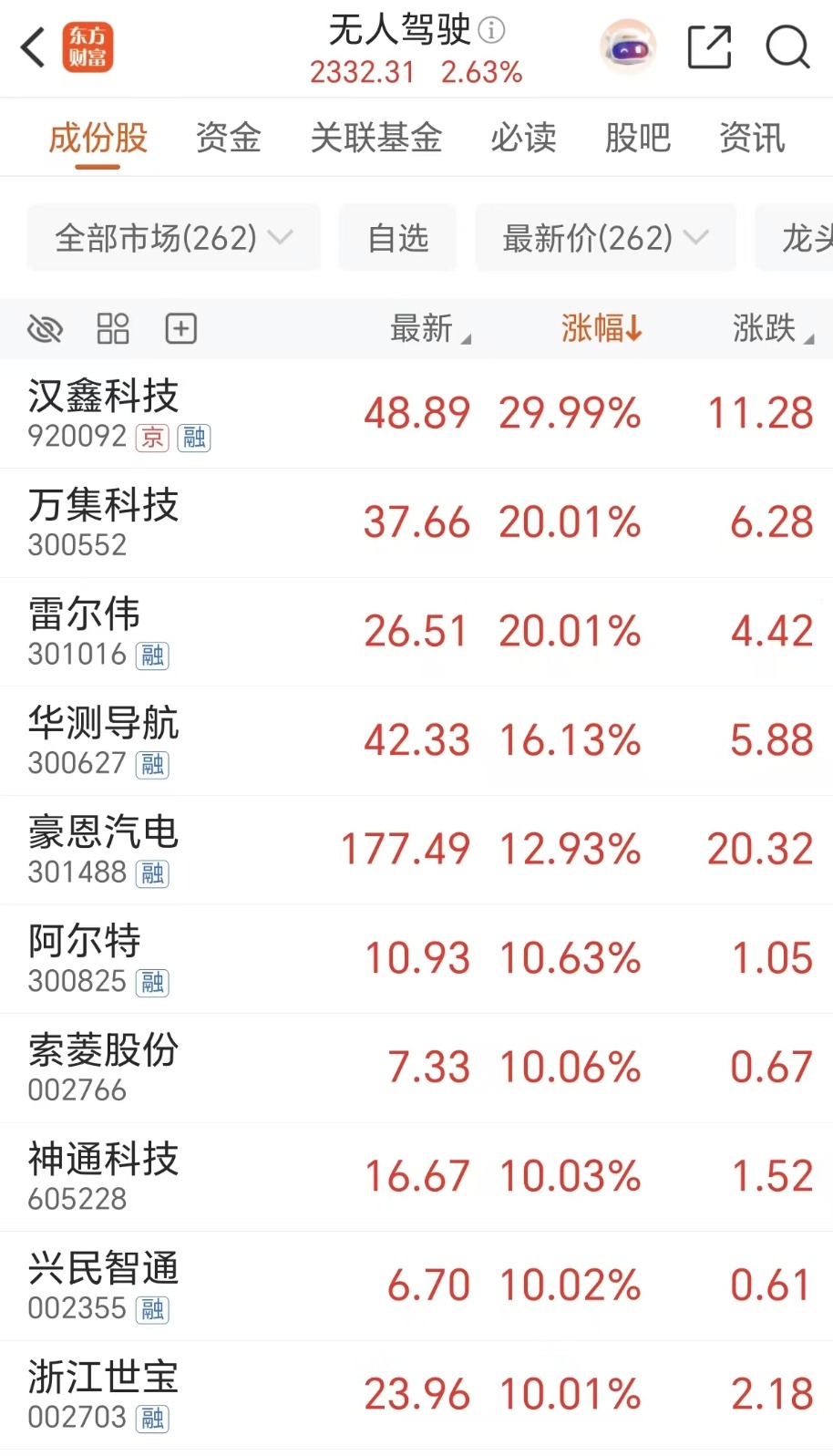Open the 全部市场(262) dropdown
The width and height of the screenshot is (833, 1456).
[173, 237]
